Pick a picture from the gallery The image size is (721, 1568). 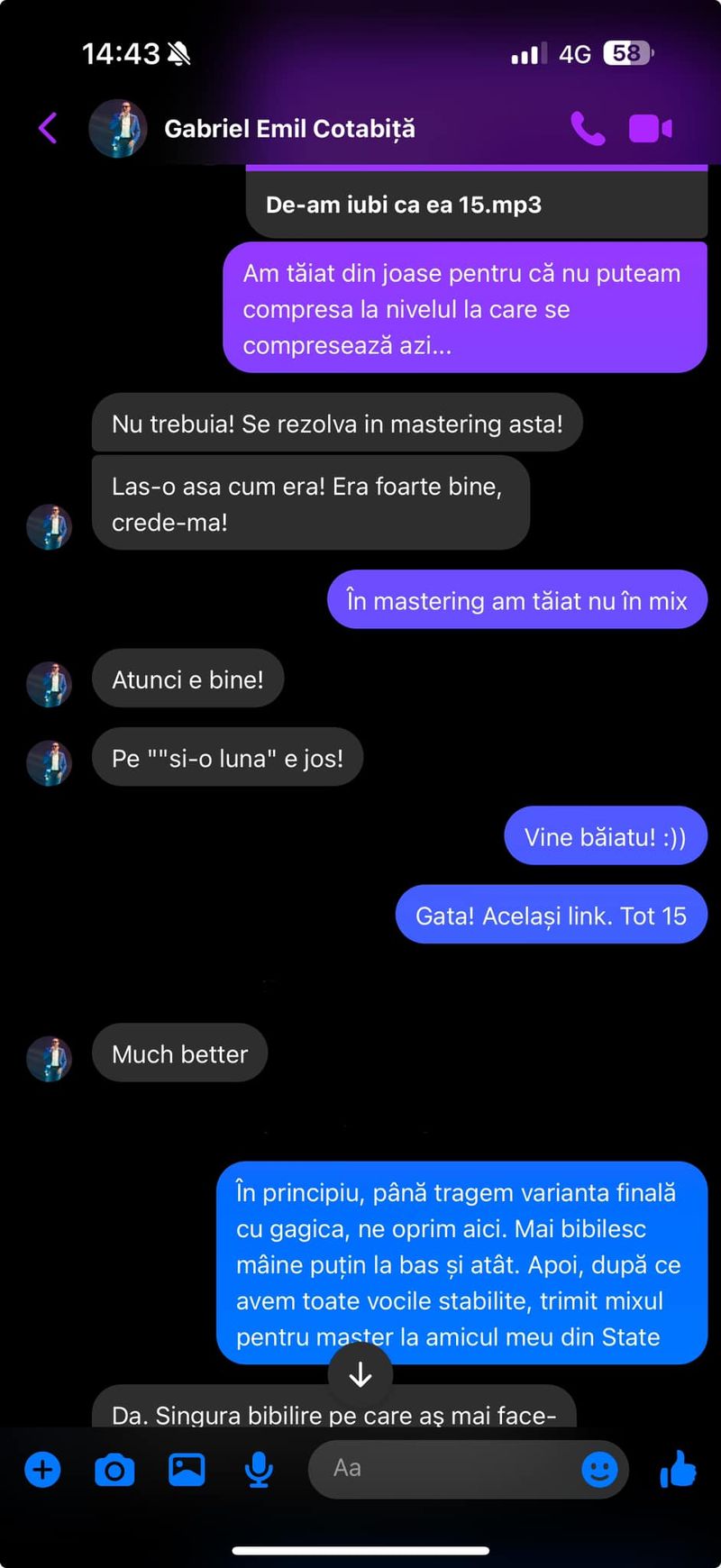tap(187, 1470)
